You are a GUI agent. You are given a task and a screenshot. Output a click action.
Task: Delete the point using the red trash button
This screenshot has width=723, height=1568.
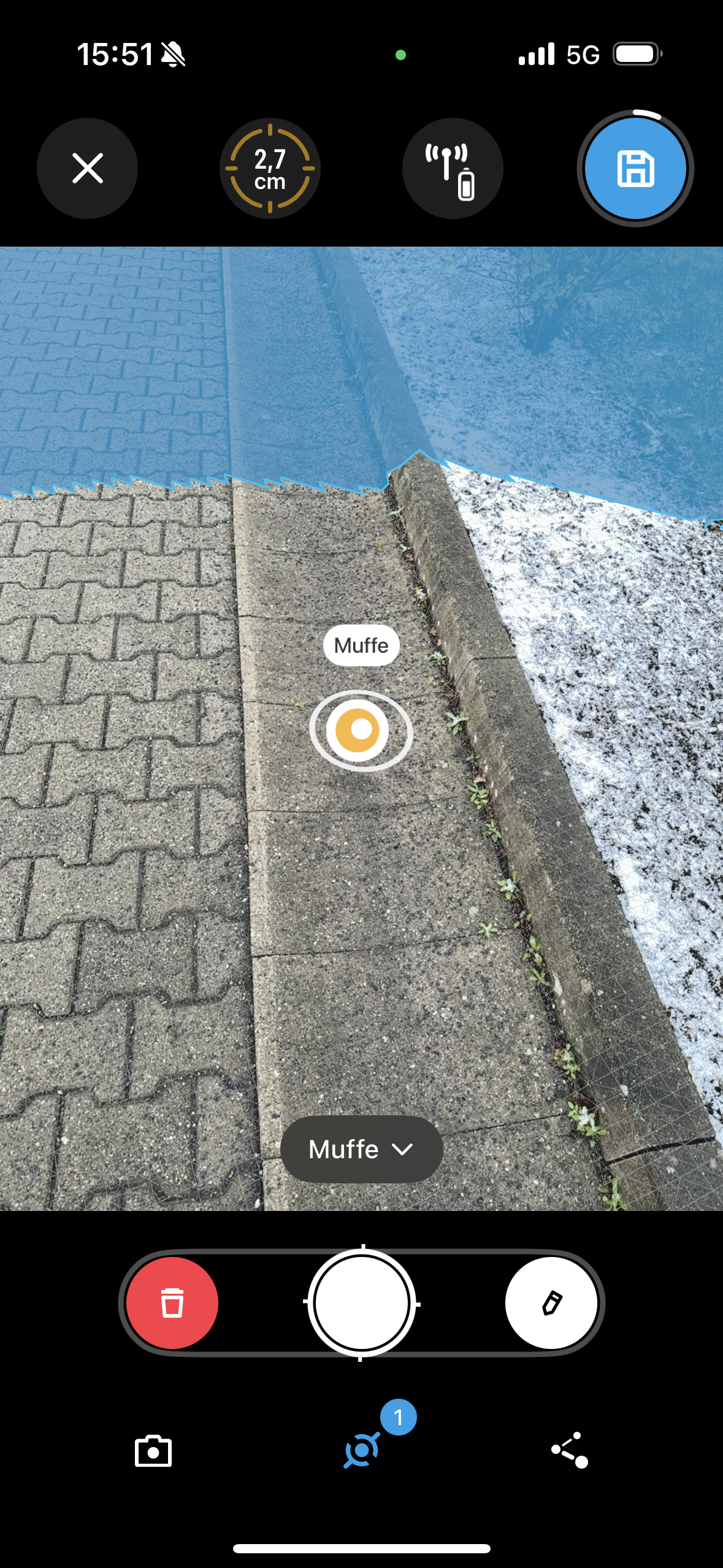coord(172,1303)
